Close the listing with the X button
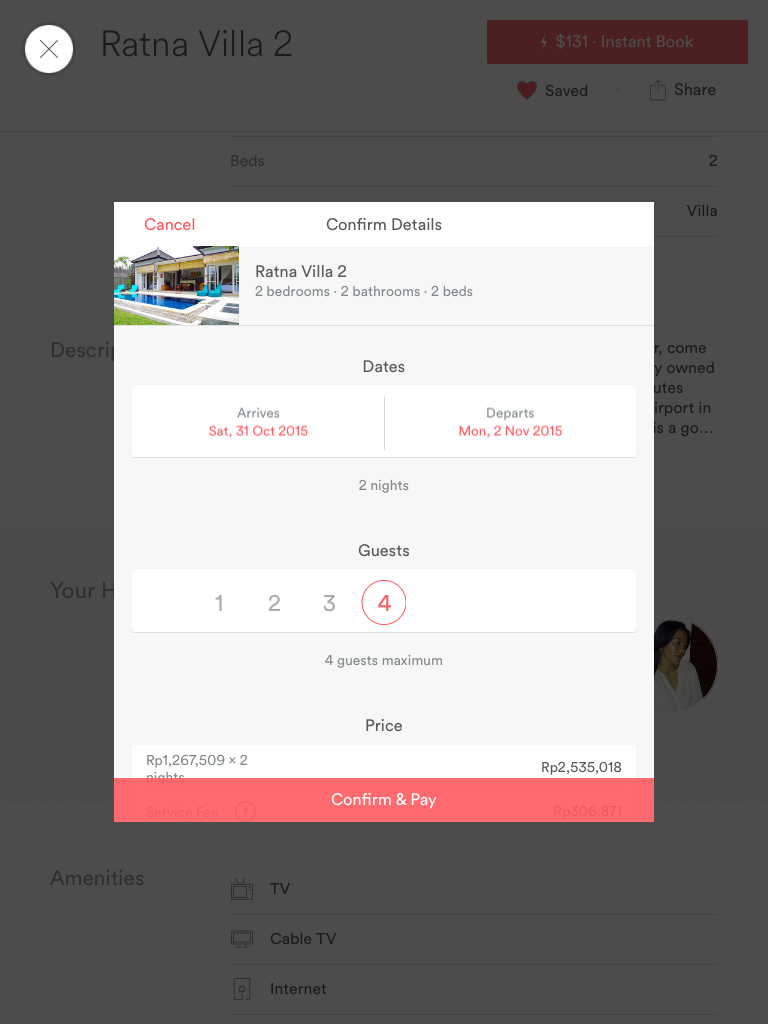768x1024 pixels. (x=49, y=49)
